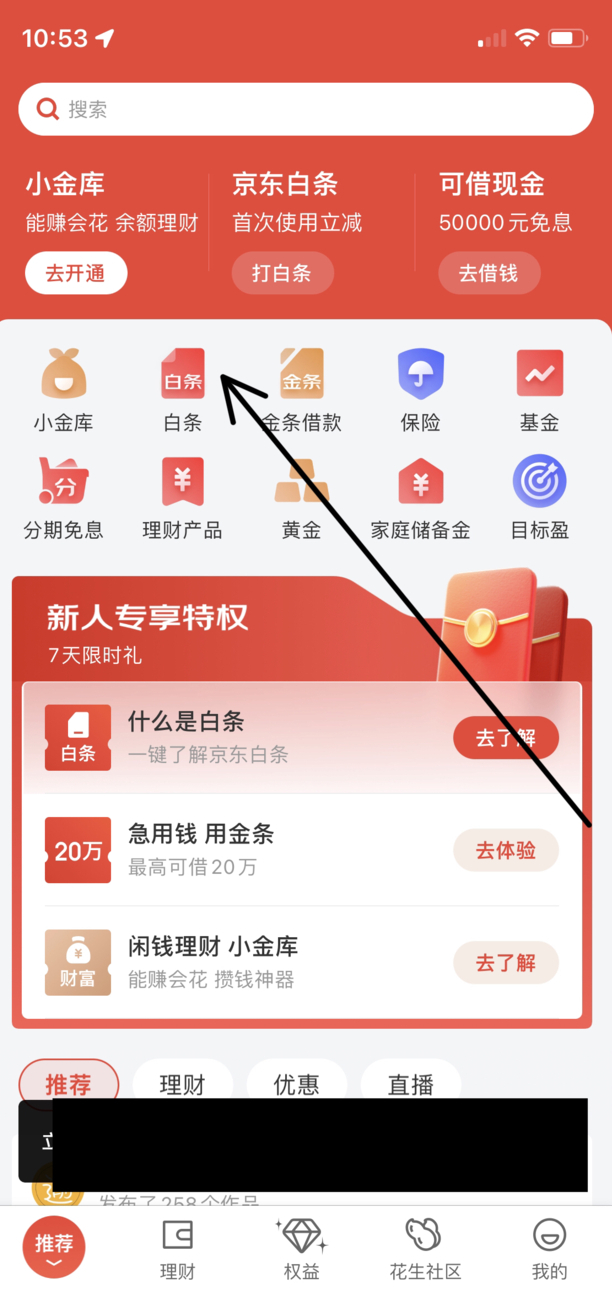Open the 黄金 gold shortcut
612x1315 pixels.
[301, 497]
